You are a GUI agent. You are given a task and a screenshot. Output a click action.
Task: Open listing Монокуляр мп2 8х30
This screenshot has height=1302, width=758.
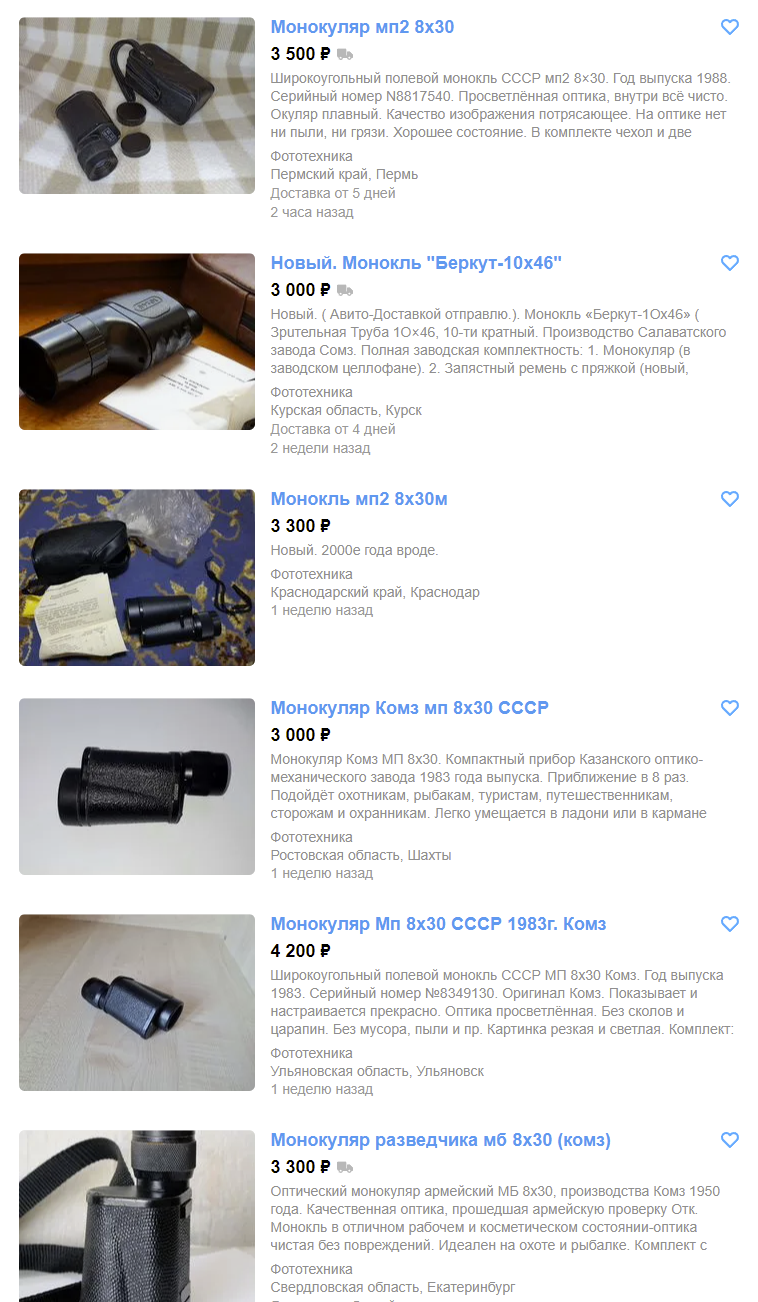362,27
